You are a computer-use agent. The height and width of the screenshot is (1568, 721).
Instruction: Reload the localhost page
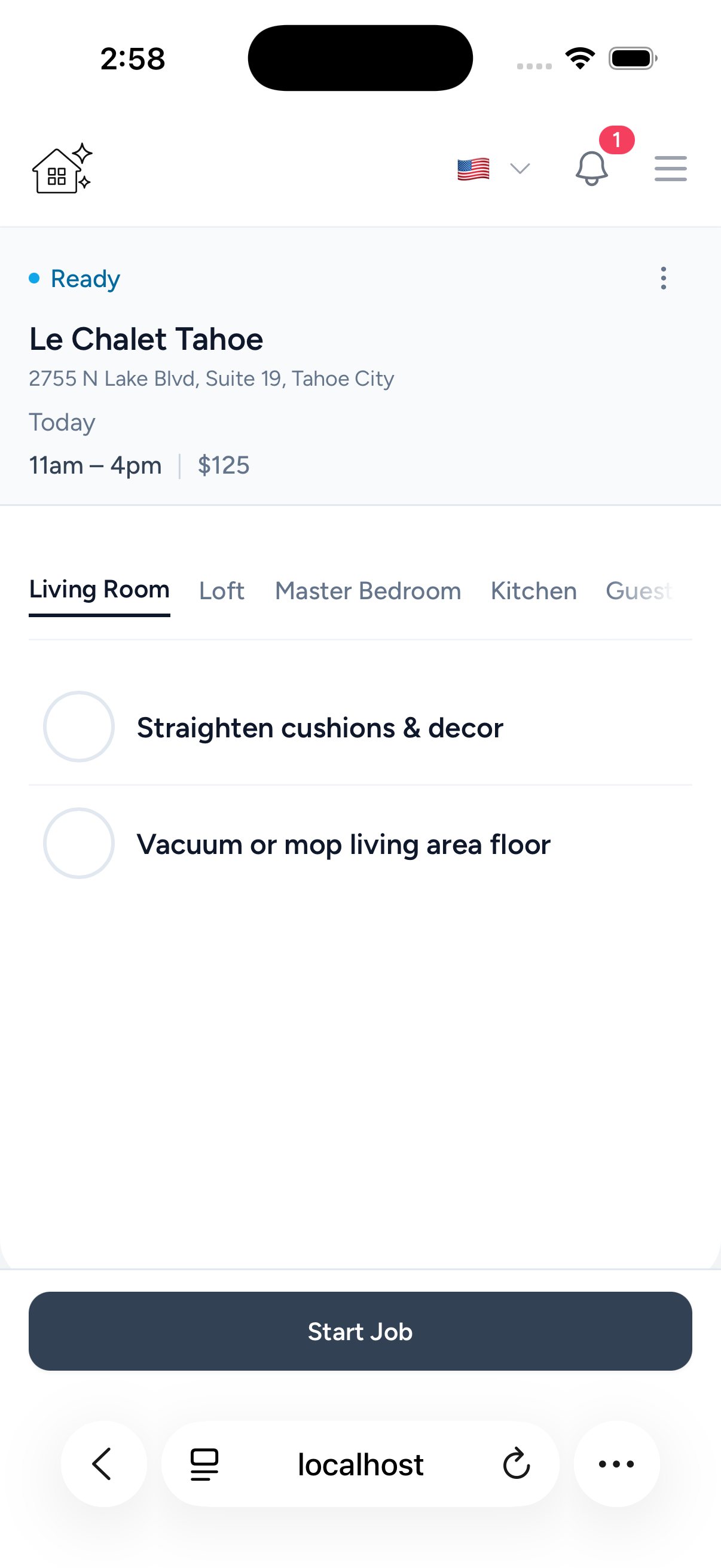(x=516, y=1464)
